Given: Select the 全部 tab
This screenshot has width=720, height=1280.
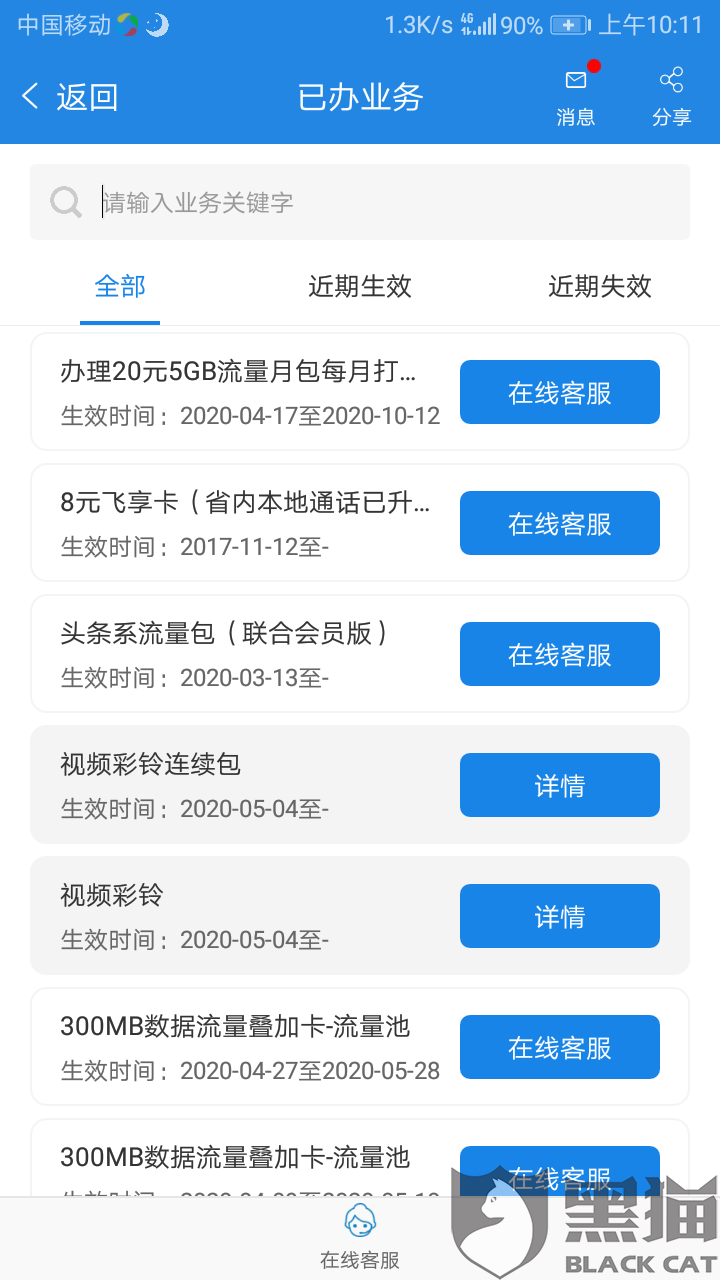Looking at the screenshot, I should [x=120, y=287].
